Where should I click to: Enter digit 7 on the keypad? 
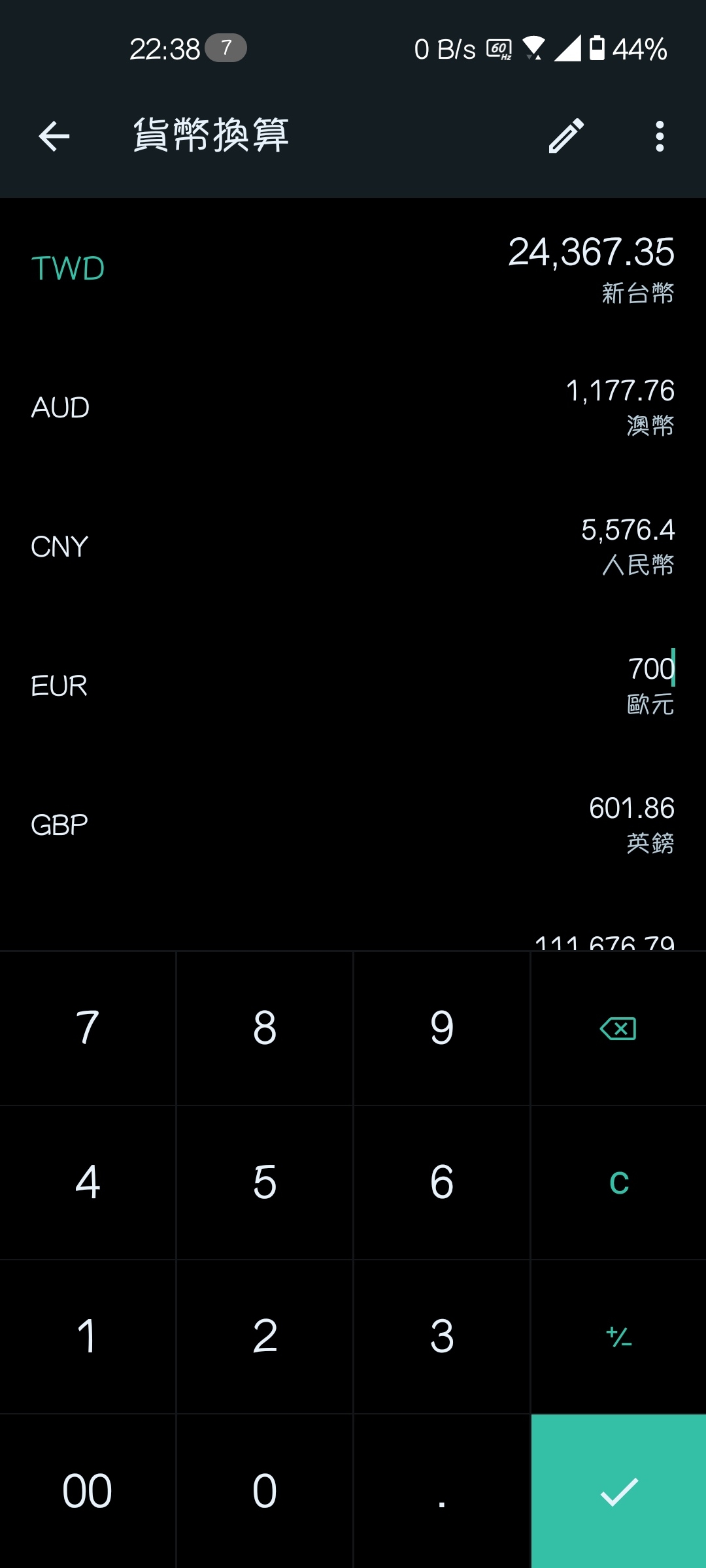point(88,1028)
